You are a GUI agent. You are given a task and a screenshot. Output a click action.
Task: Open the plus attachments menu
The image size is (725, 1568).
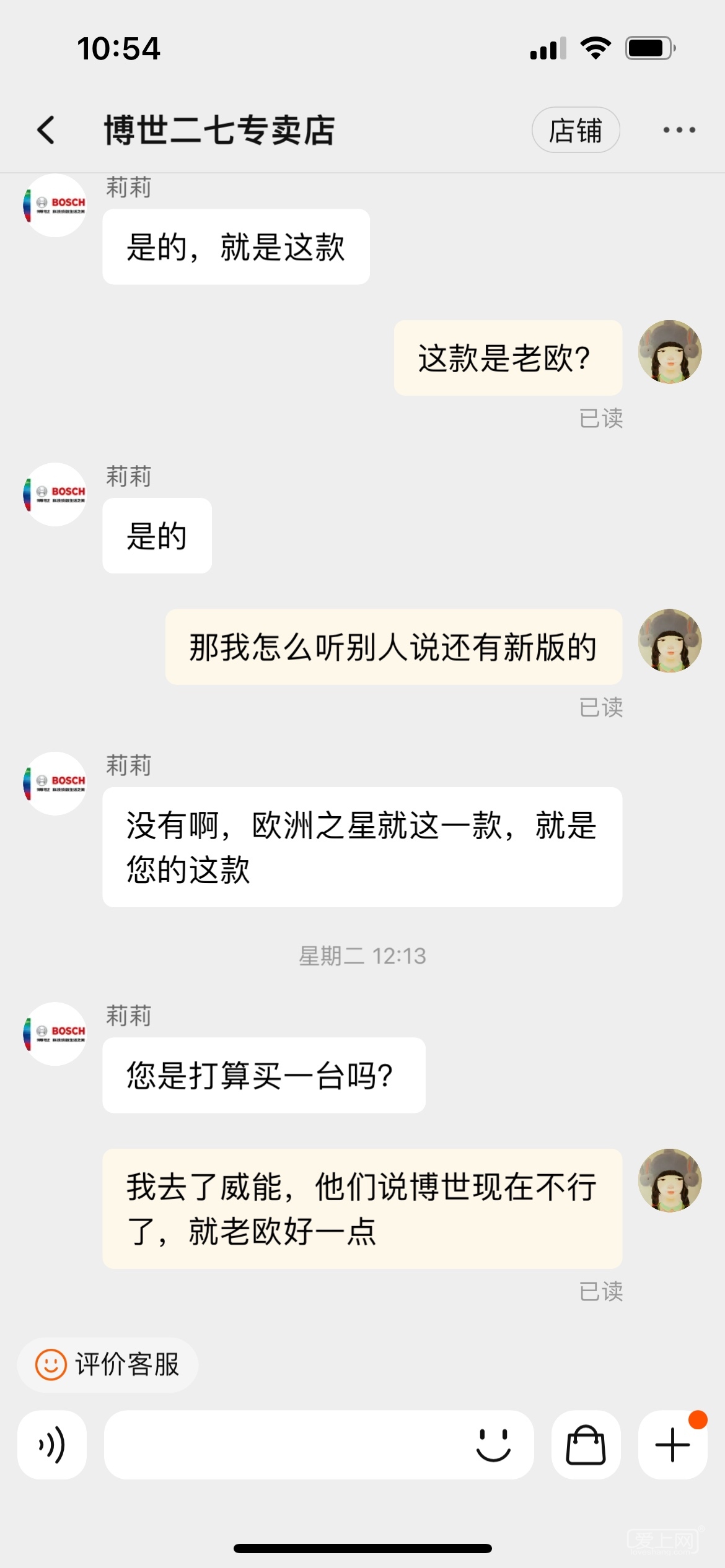pos(672,1445)
